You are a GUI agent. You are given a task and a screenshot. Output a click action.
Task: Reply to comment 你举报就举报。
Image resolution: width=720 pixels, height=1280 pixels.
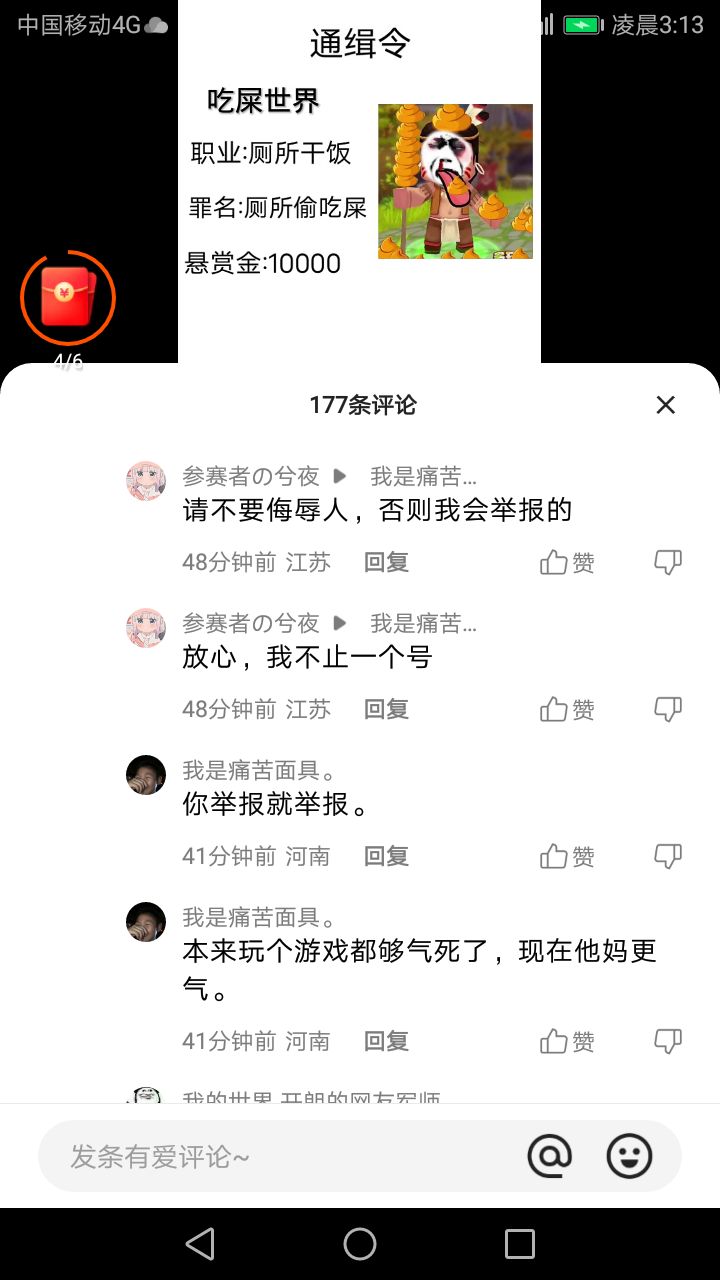click(x=386, y=856)
